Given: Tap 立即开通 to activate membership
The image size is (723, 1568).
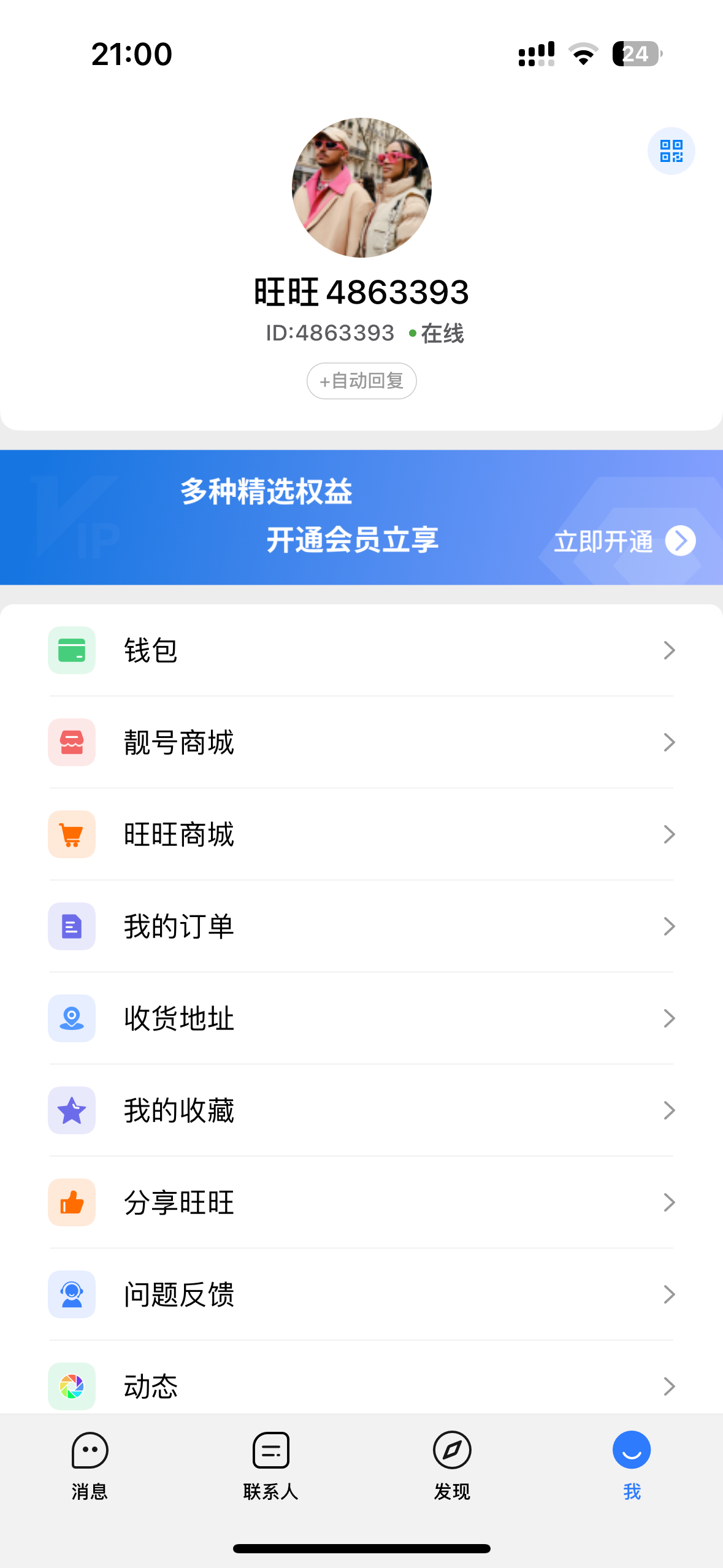Looking at the screenshot, I should coord(623,541).
